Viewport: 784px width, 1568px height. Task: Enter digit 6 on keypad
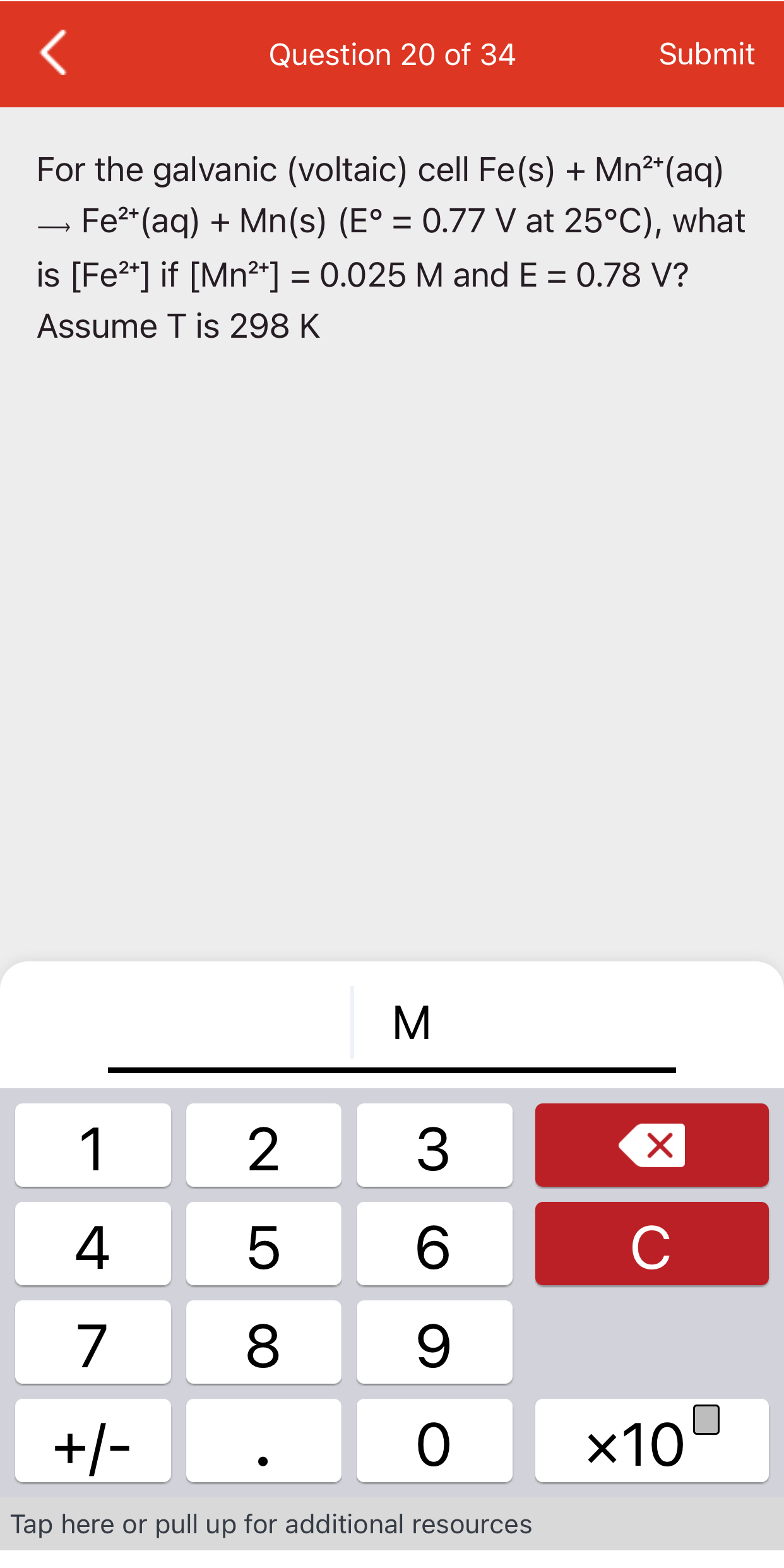tap(434, 1244)
